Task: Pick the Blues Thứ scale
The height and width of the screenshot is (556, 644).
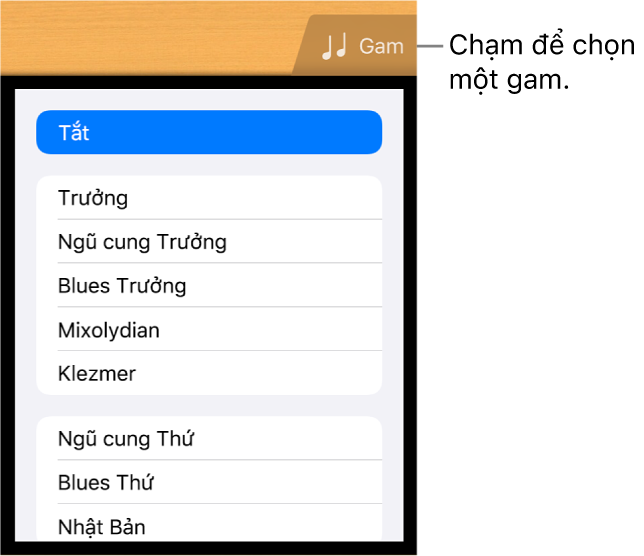Action: [209, 483]
